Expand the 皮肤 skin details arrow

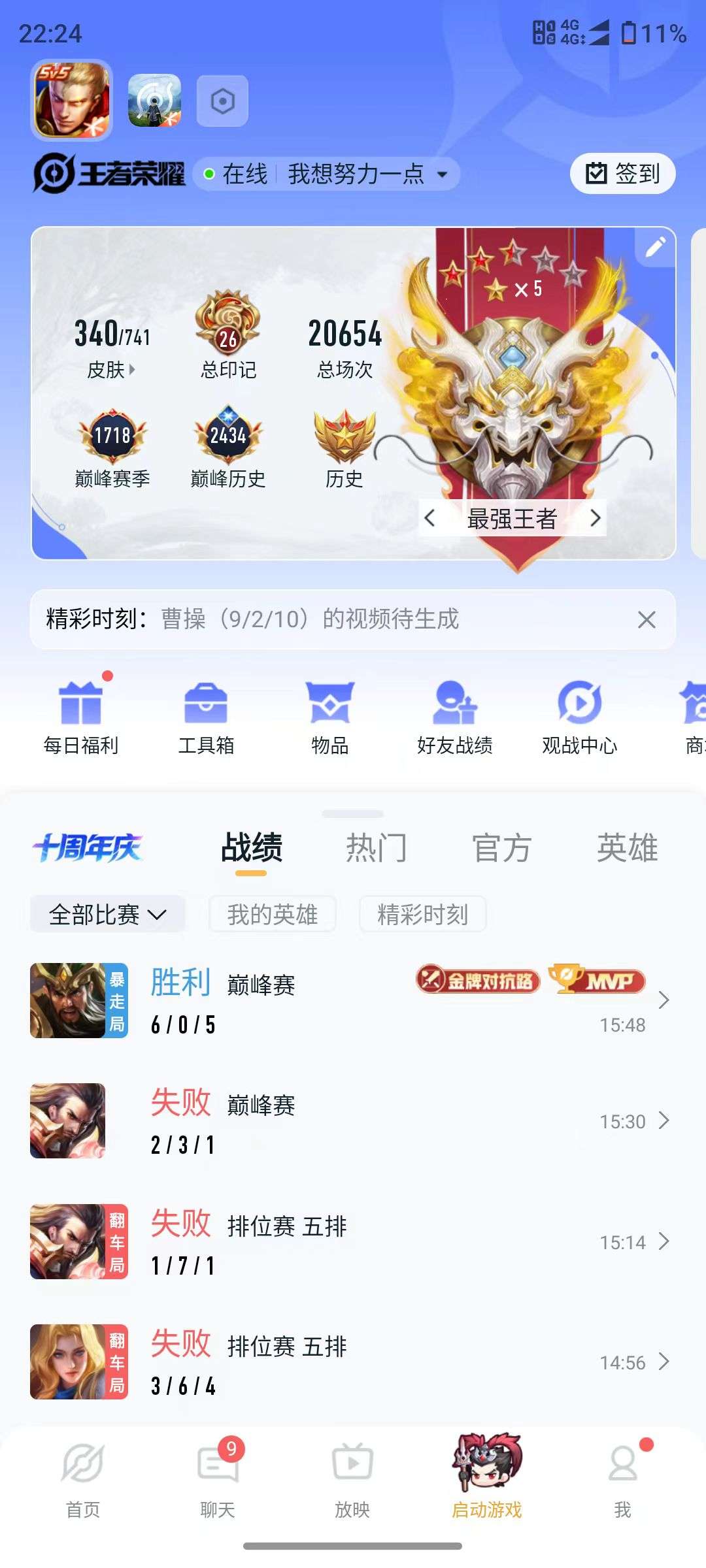click(132, 368)
